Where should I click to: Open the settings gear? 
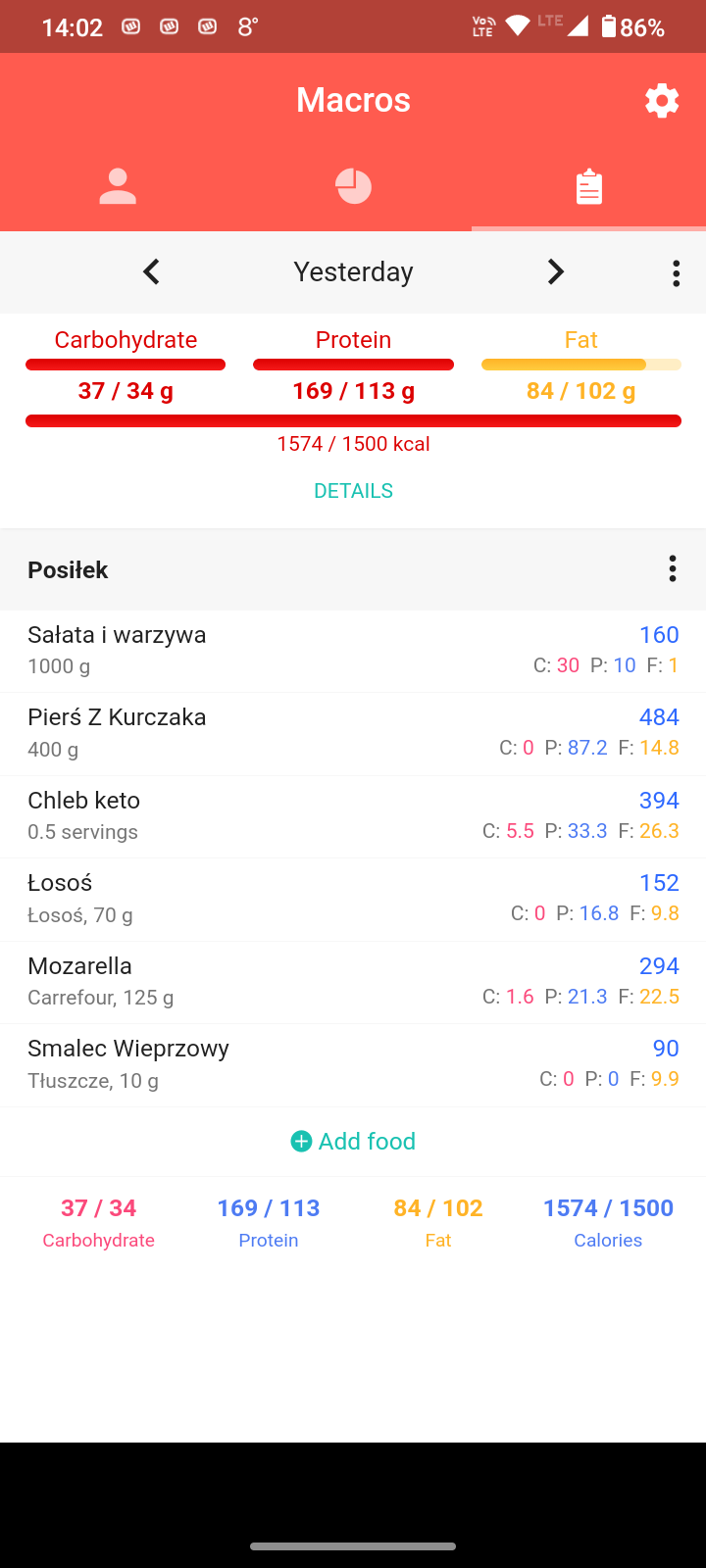[x=662, y=101]
